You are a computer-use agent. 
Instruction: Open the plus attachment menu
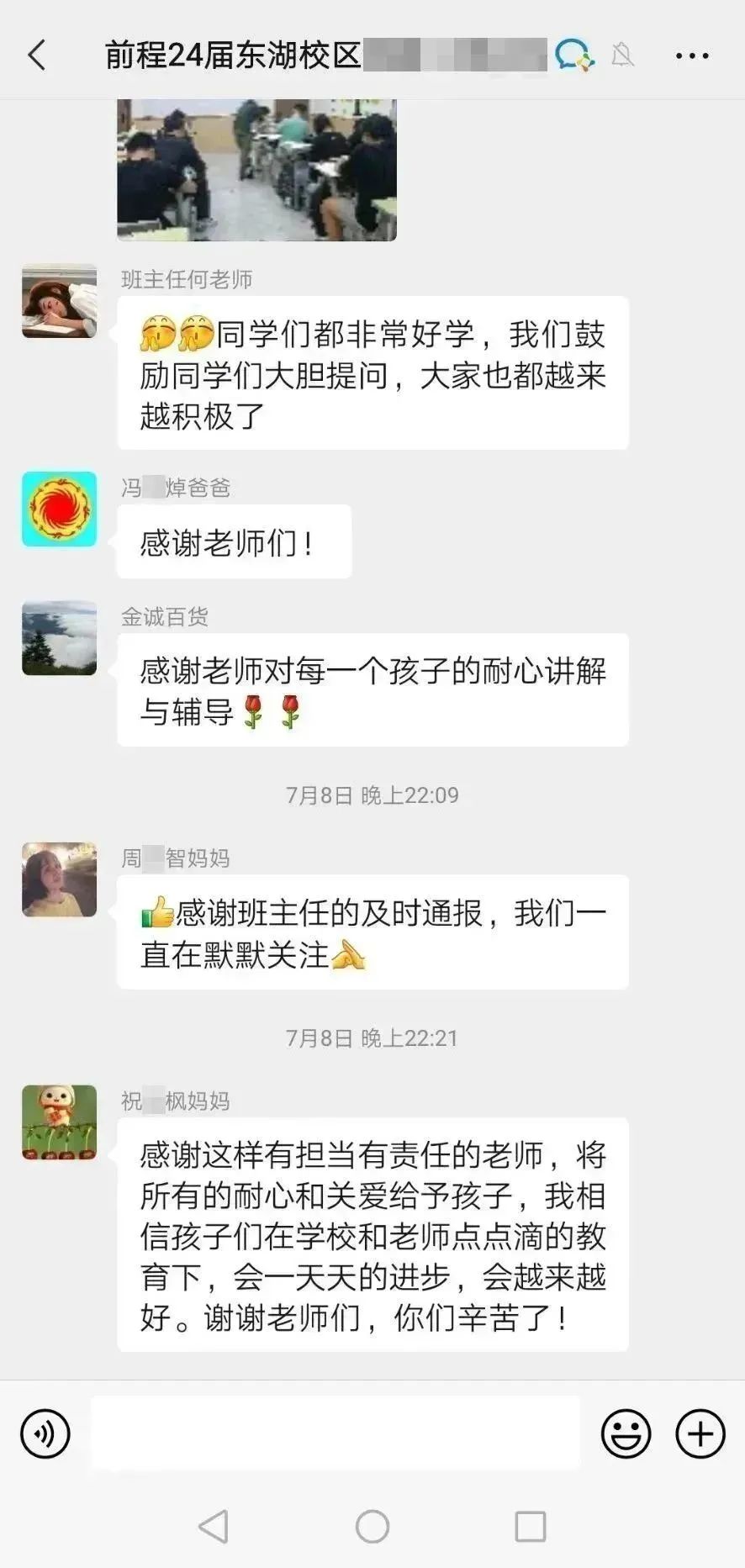[700, 1433]
